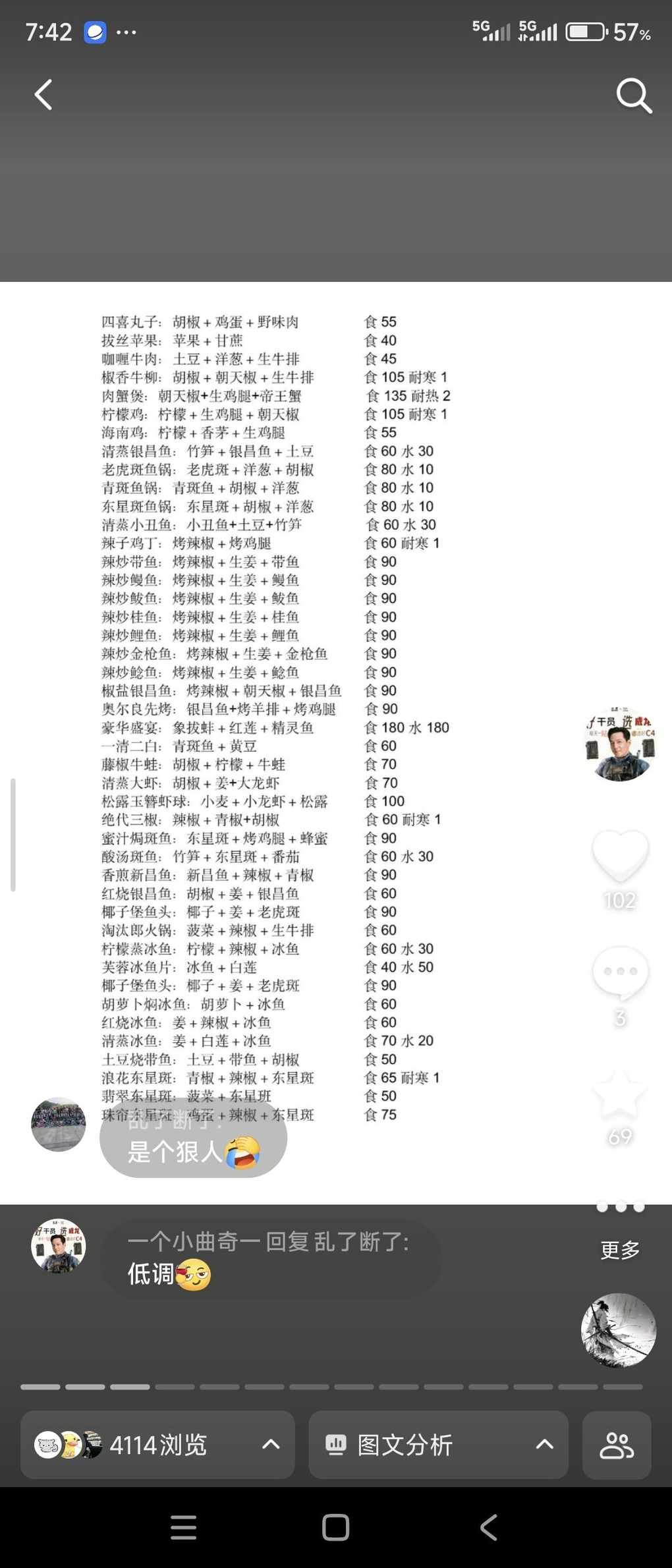Open system recent apps menu

pos(183,1527)
